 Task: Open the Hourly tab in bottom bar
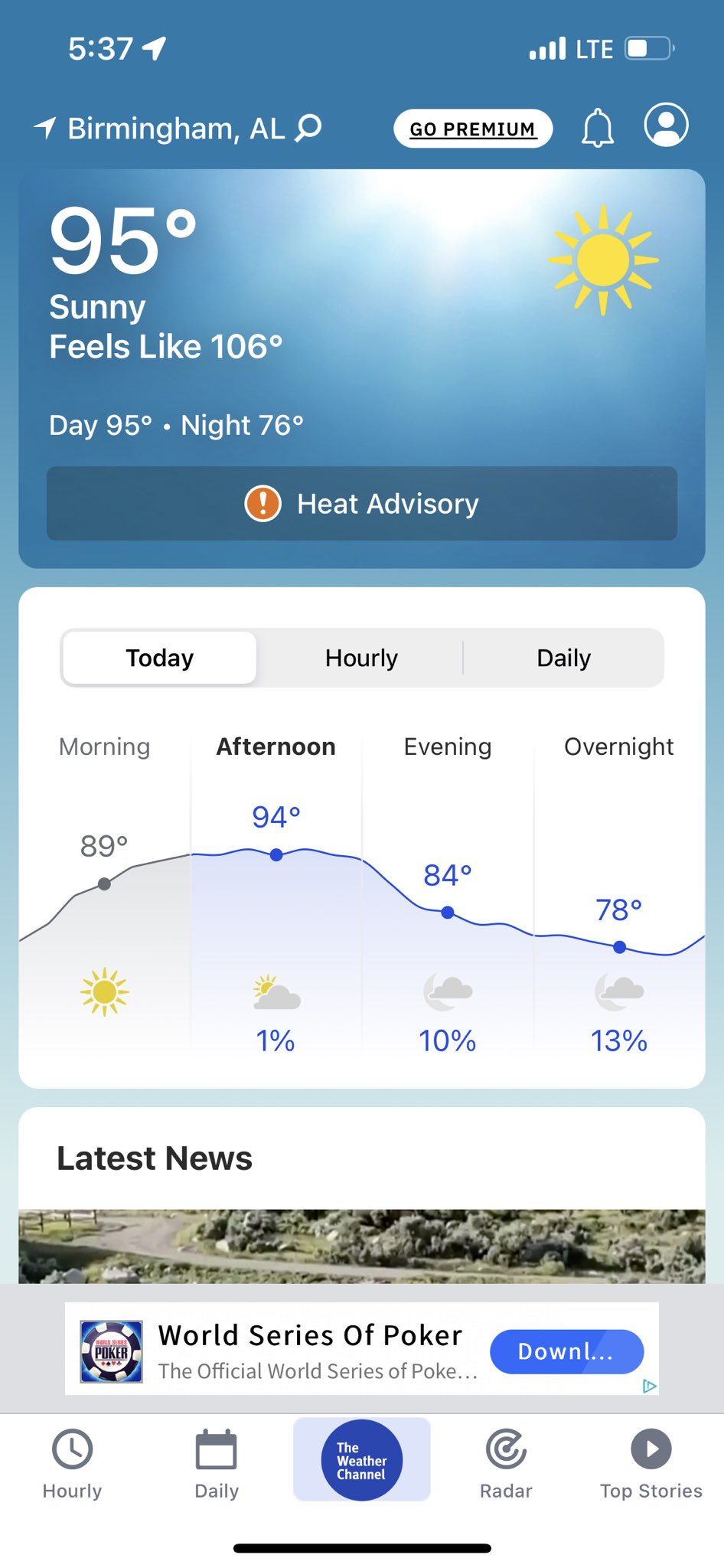tap(72, 1464)
